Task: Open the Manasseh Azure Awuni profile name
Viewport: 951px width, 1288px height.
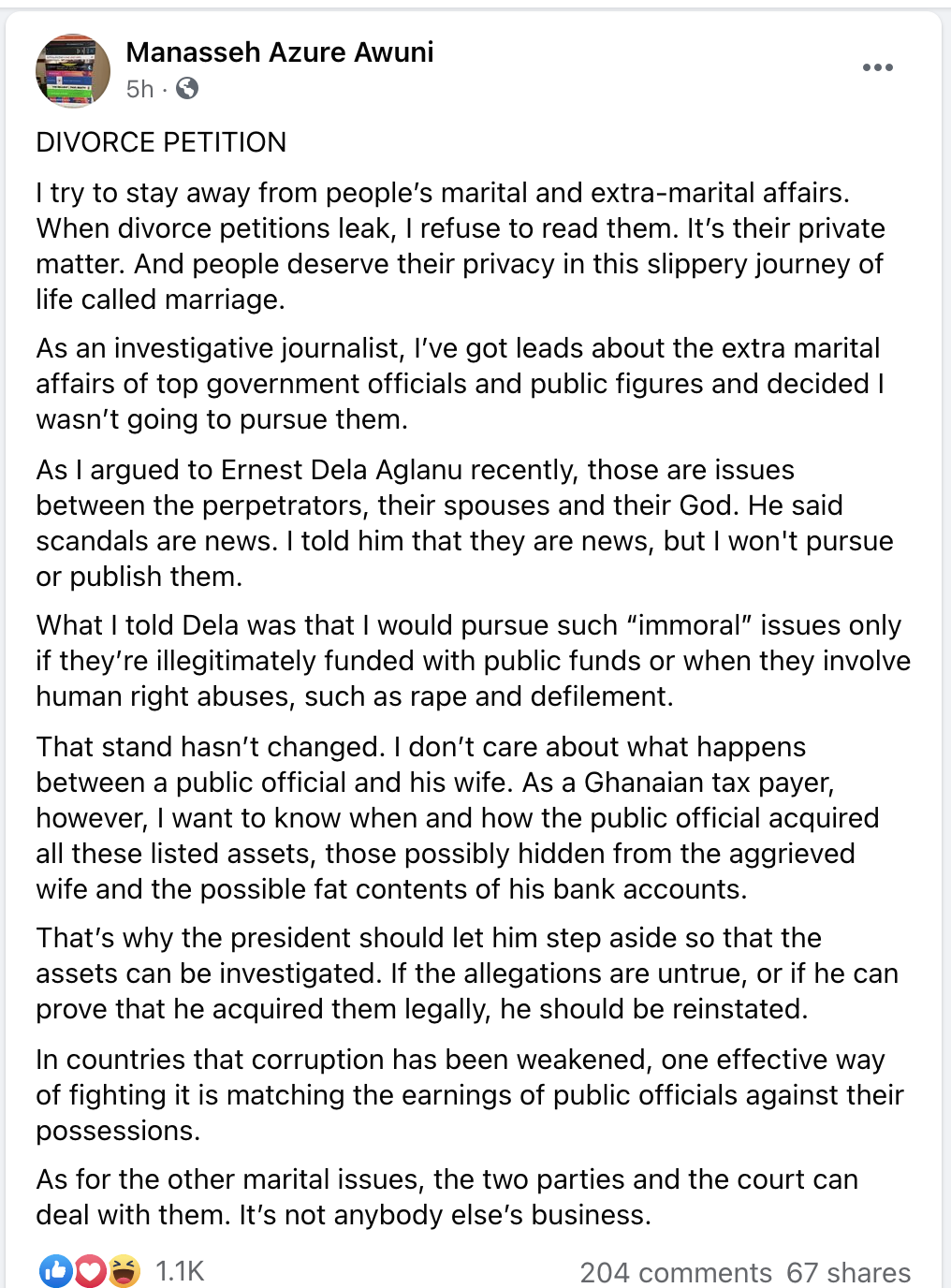Action: tap(280, 52)
